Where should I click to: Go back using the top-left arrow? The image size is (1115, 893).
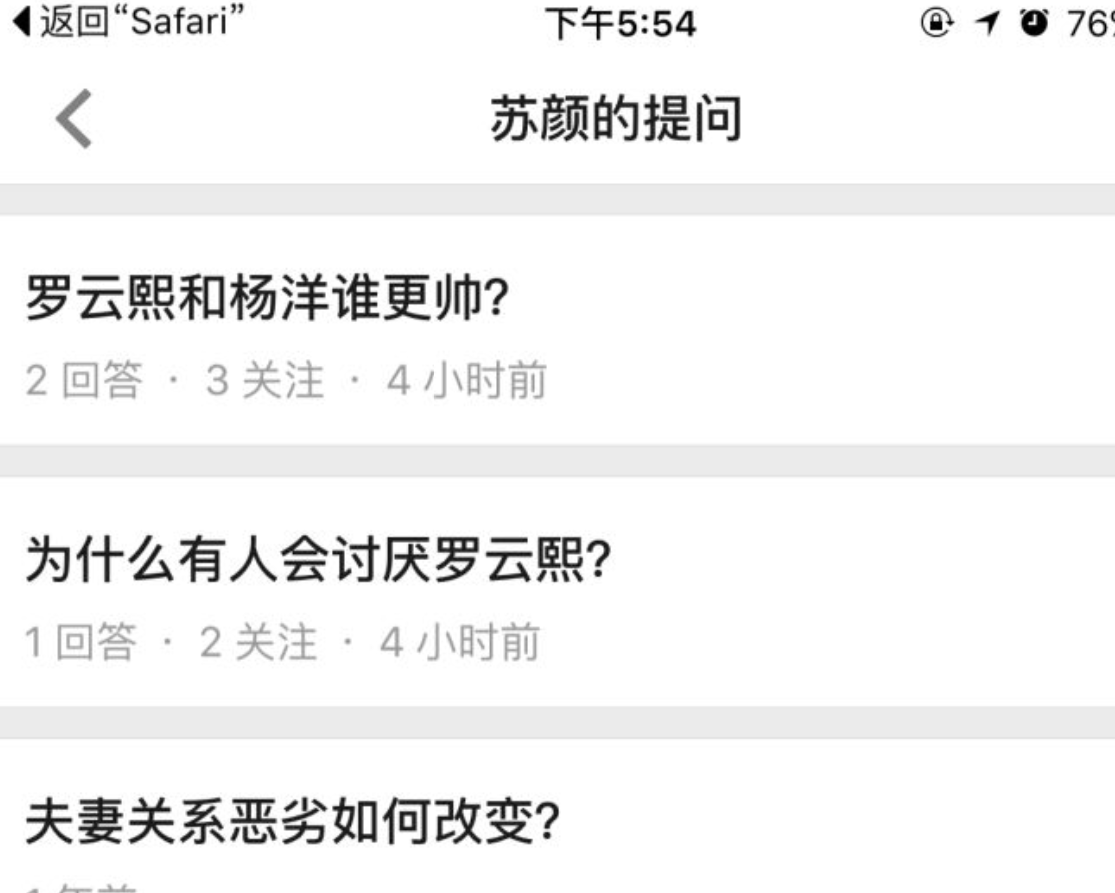coord(74,119)
